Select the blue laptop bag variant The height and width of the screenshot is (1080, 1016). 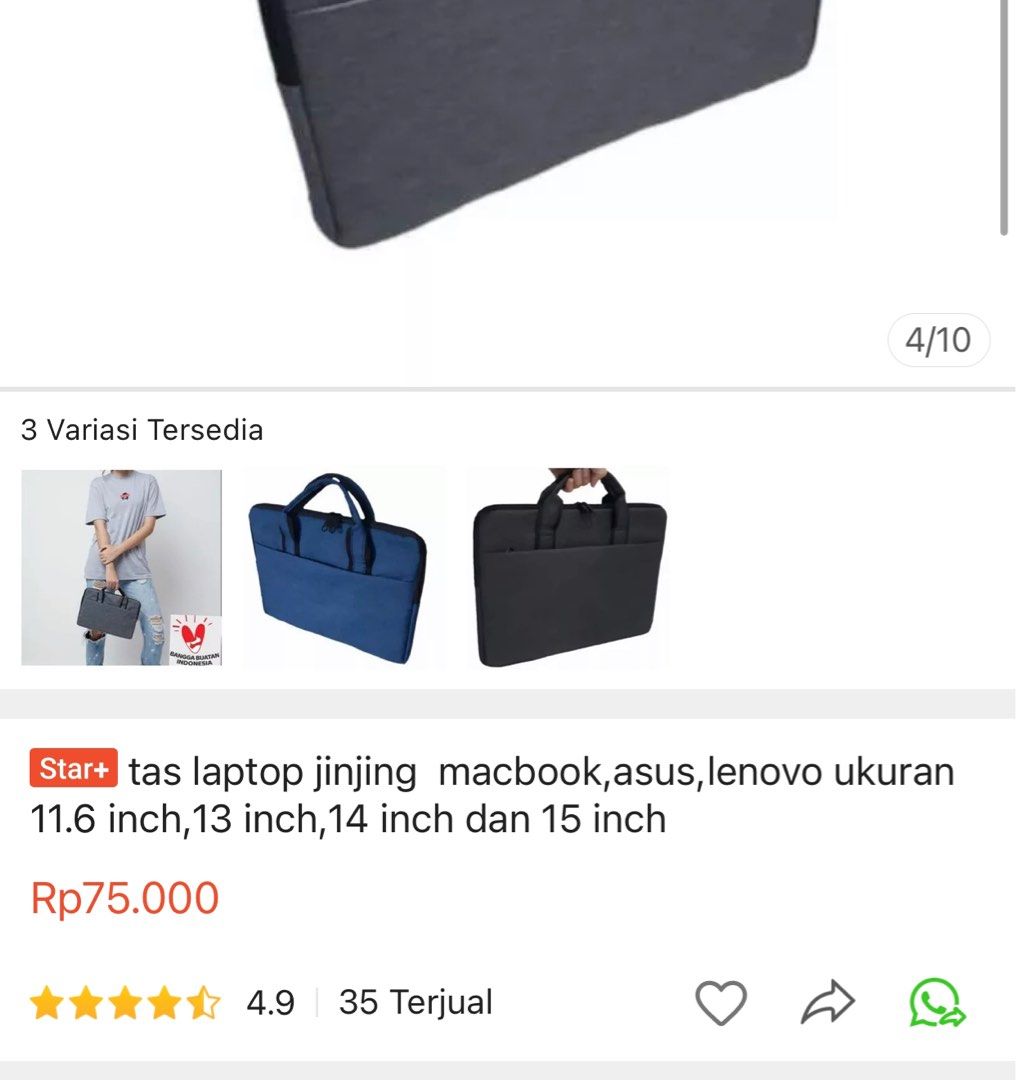click(x=343, y=566)
